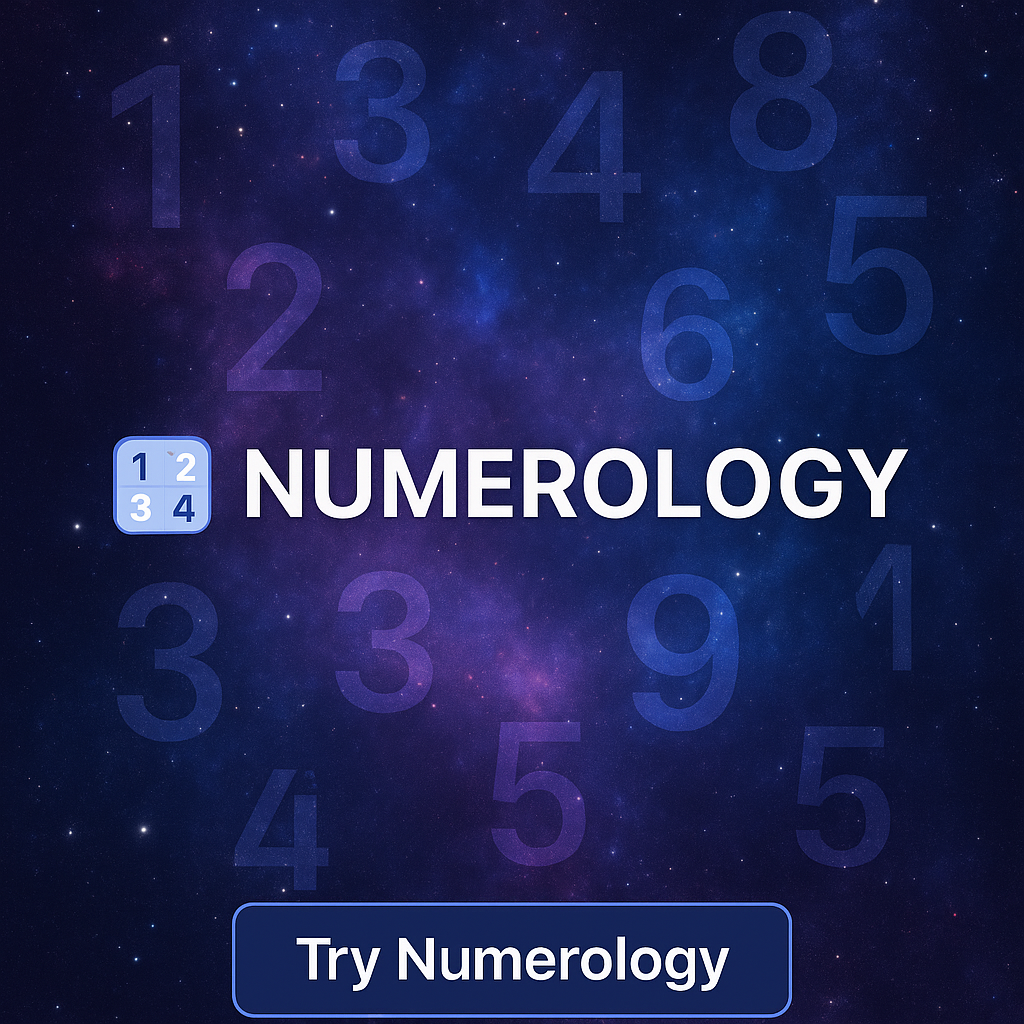Tap the Try Numerology button
This screenshot has height=1024, width=1024.
512,959
